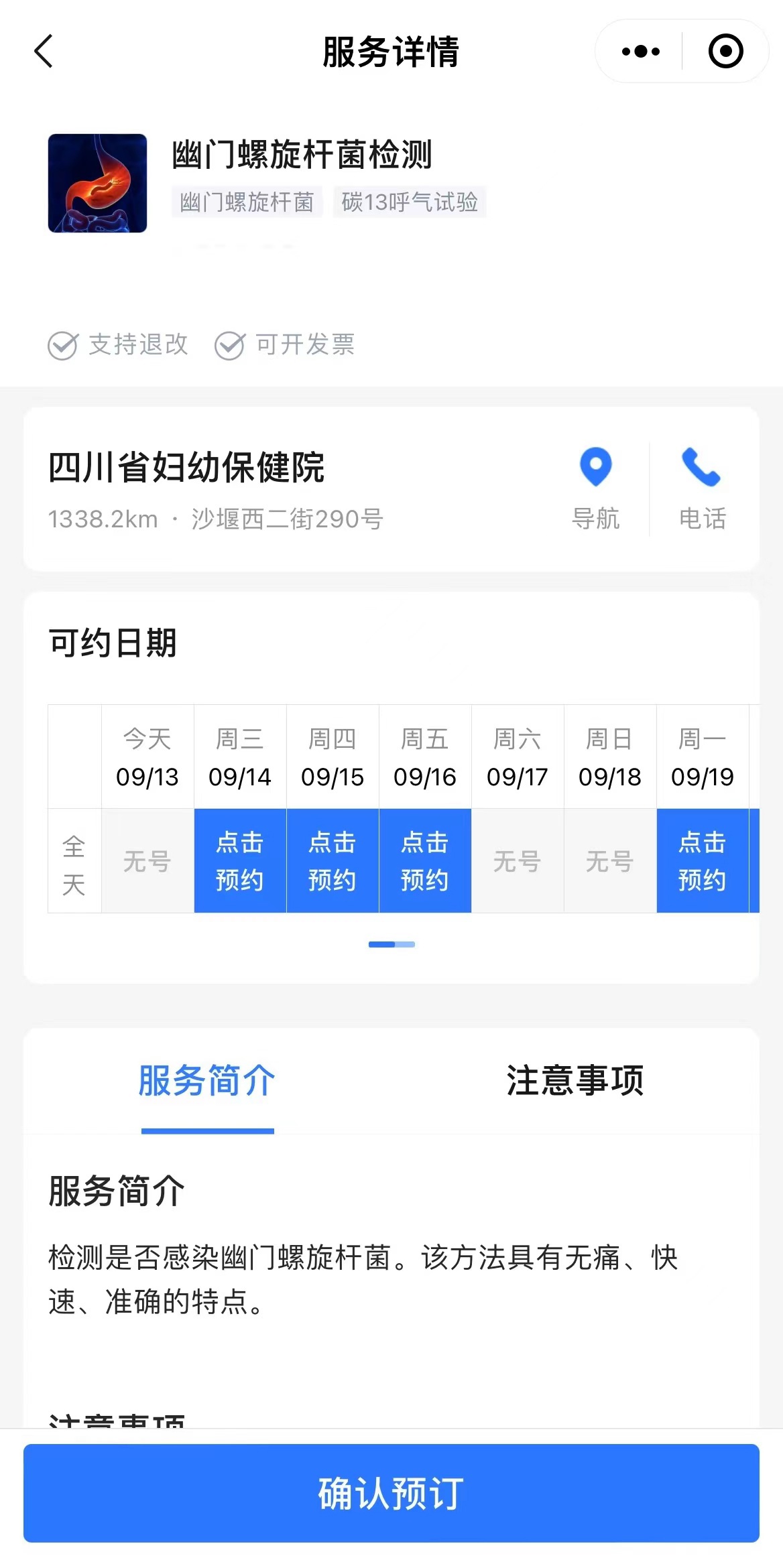Tap the 确认预订 button
This screenshot has height=1568, width=783.
[391, 1493]
